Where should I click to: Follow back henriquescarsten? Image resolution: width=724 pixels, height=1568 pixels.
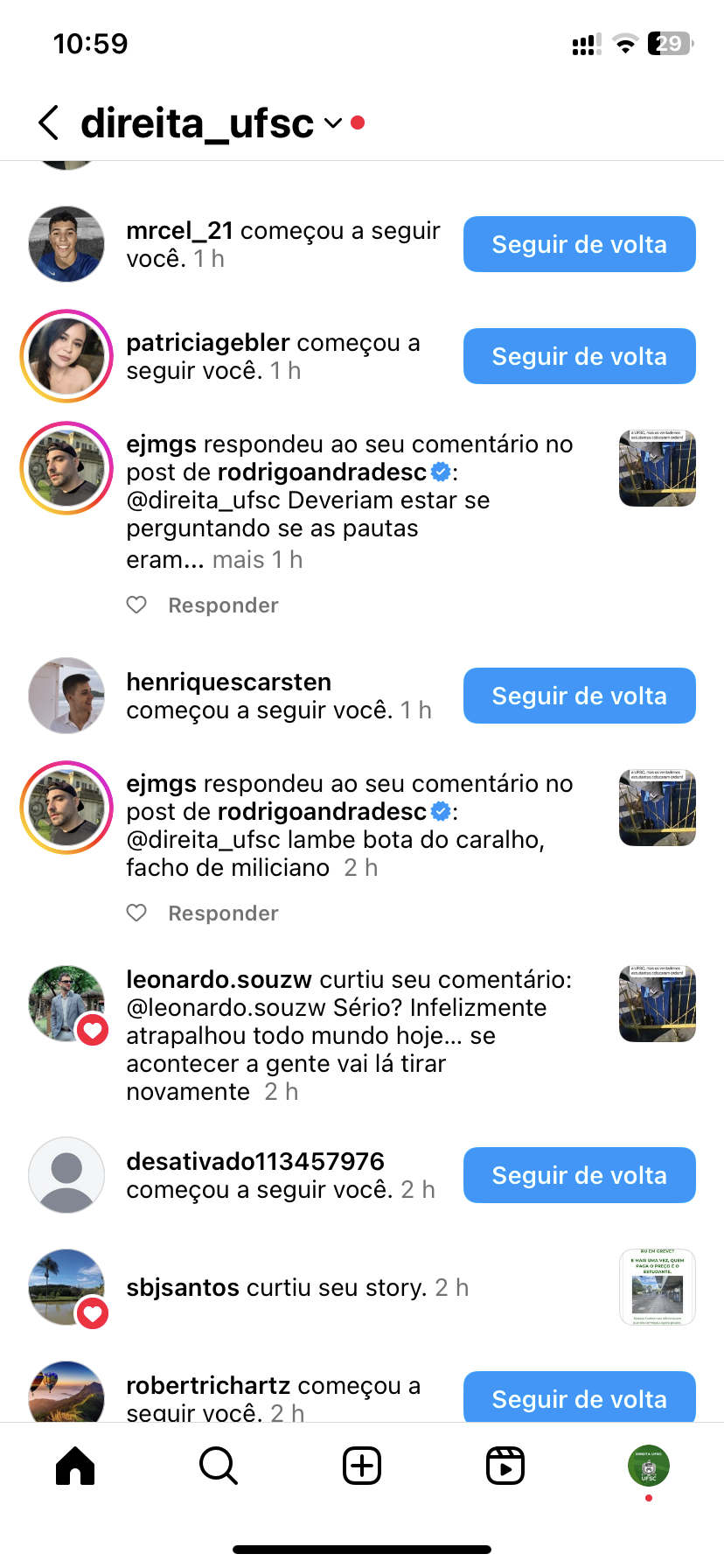pos(579,696)
